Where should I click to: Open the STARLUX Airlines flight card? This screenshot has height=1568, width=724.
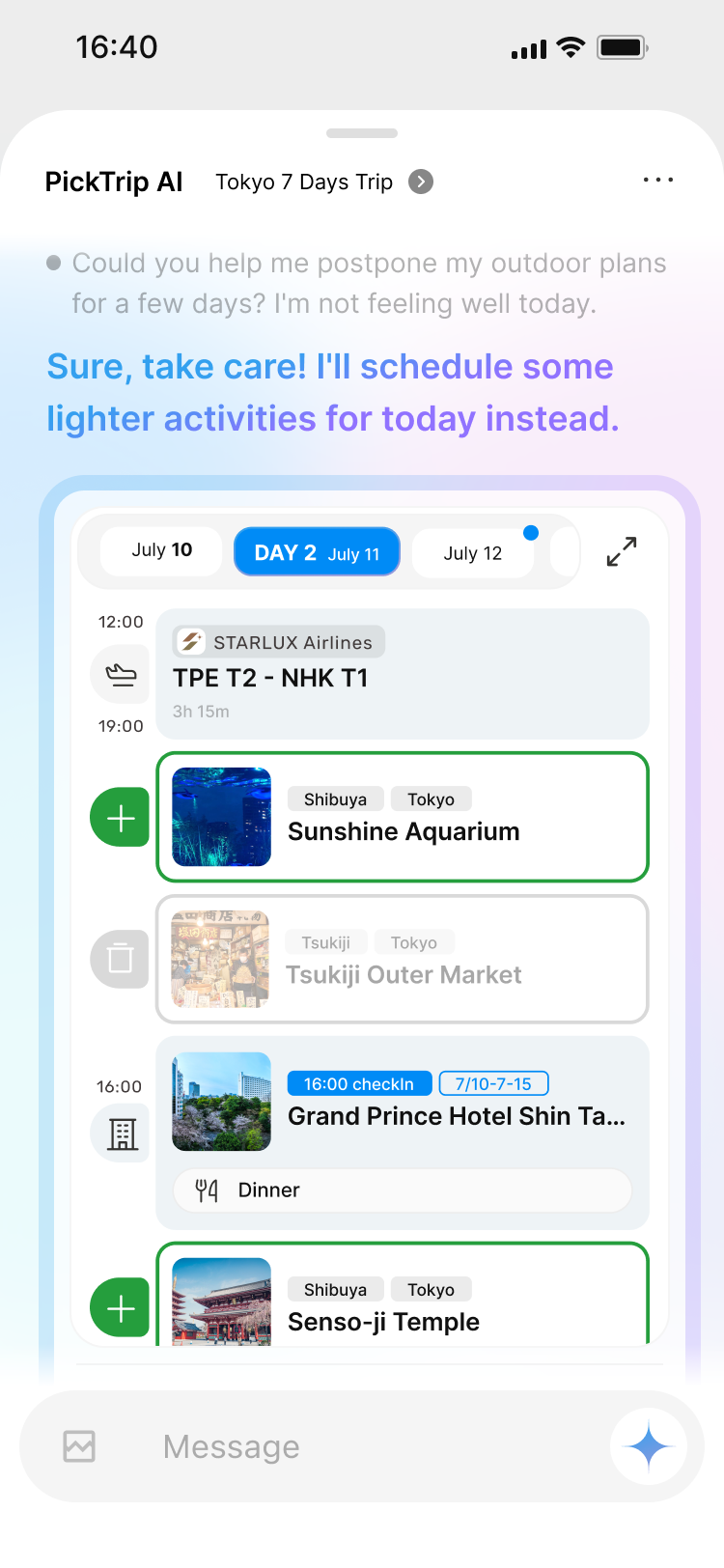click(403, 674)
